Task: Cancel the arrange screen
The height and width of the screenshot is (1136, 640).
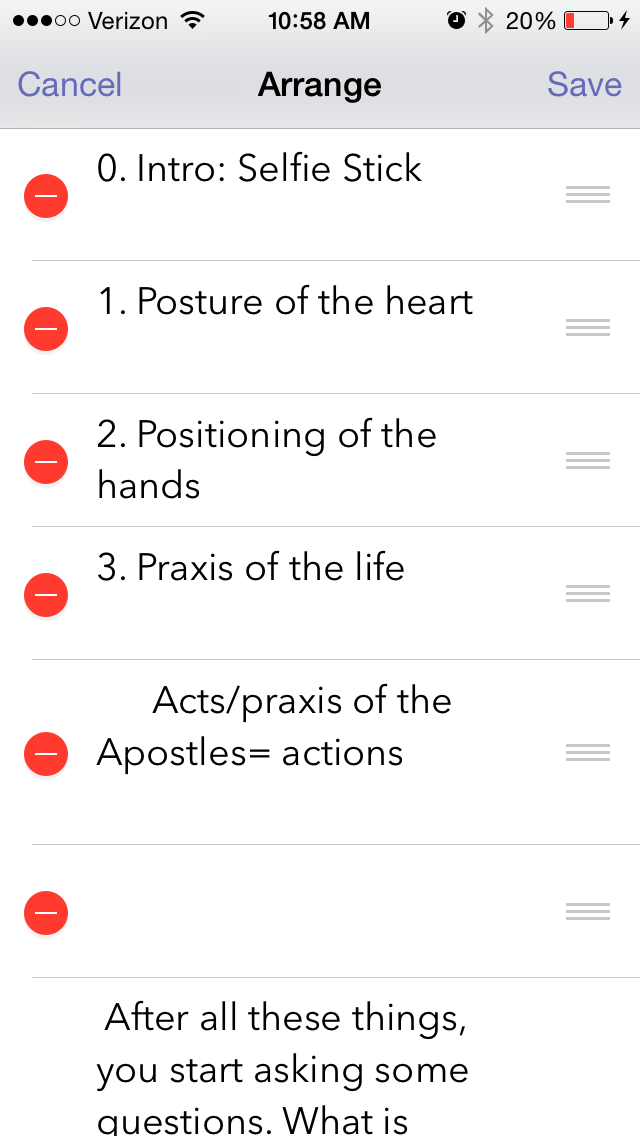Action: 70,85
